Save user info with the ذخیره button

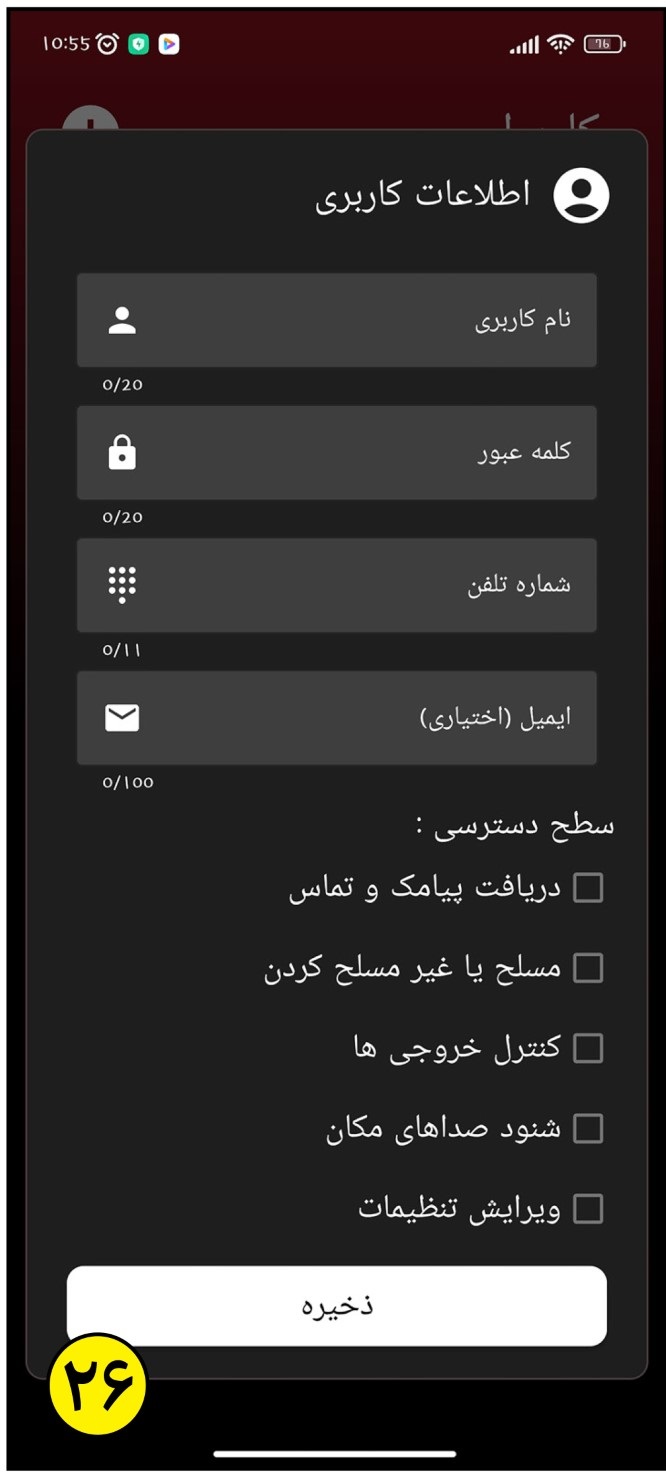point(337,1306)
